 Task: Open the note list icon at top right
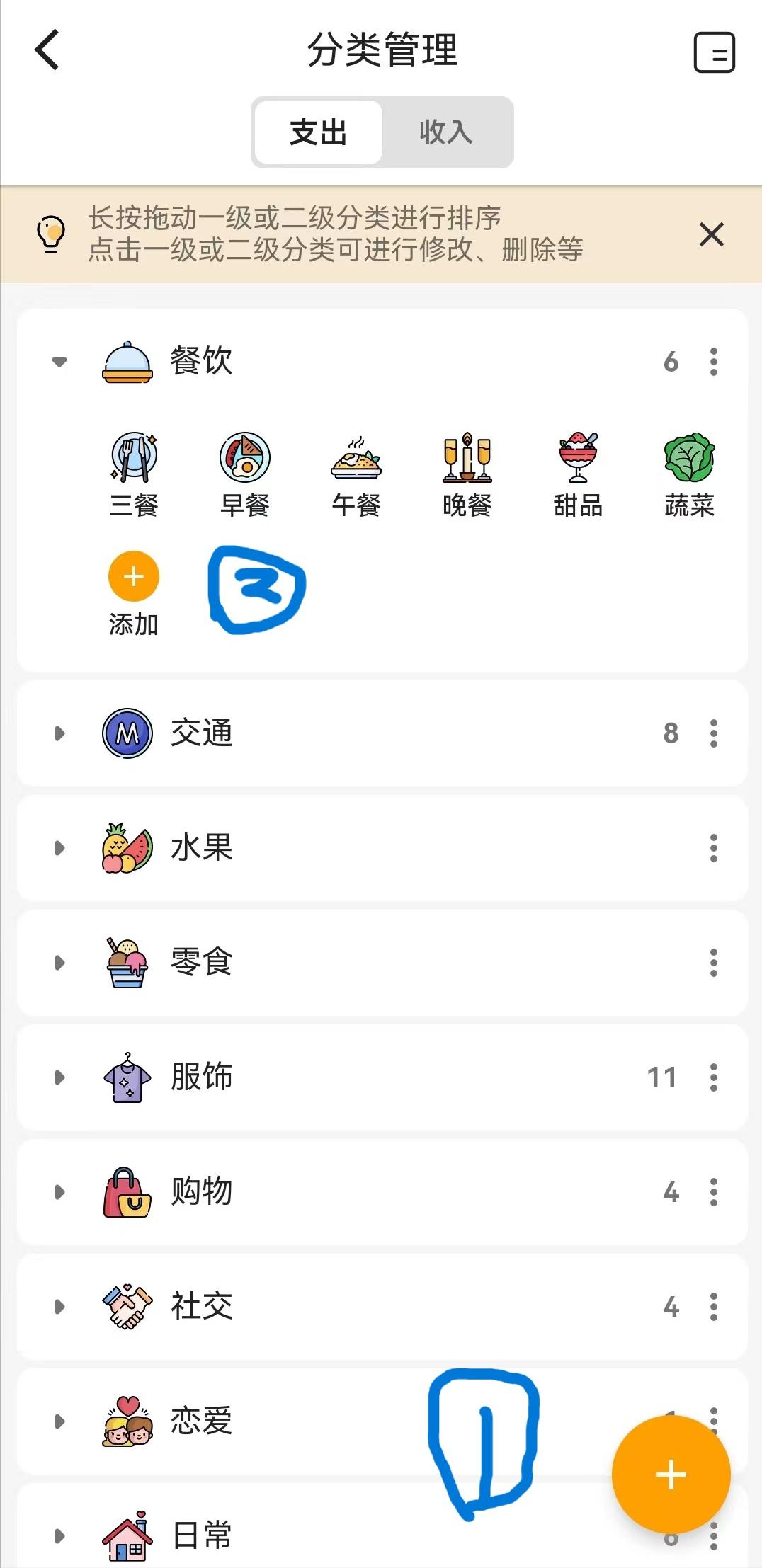click(716, 53)
